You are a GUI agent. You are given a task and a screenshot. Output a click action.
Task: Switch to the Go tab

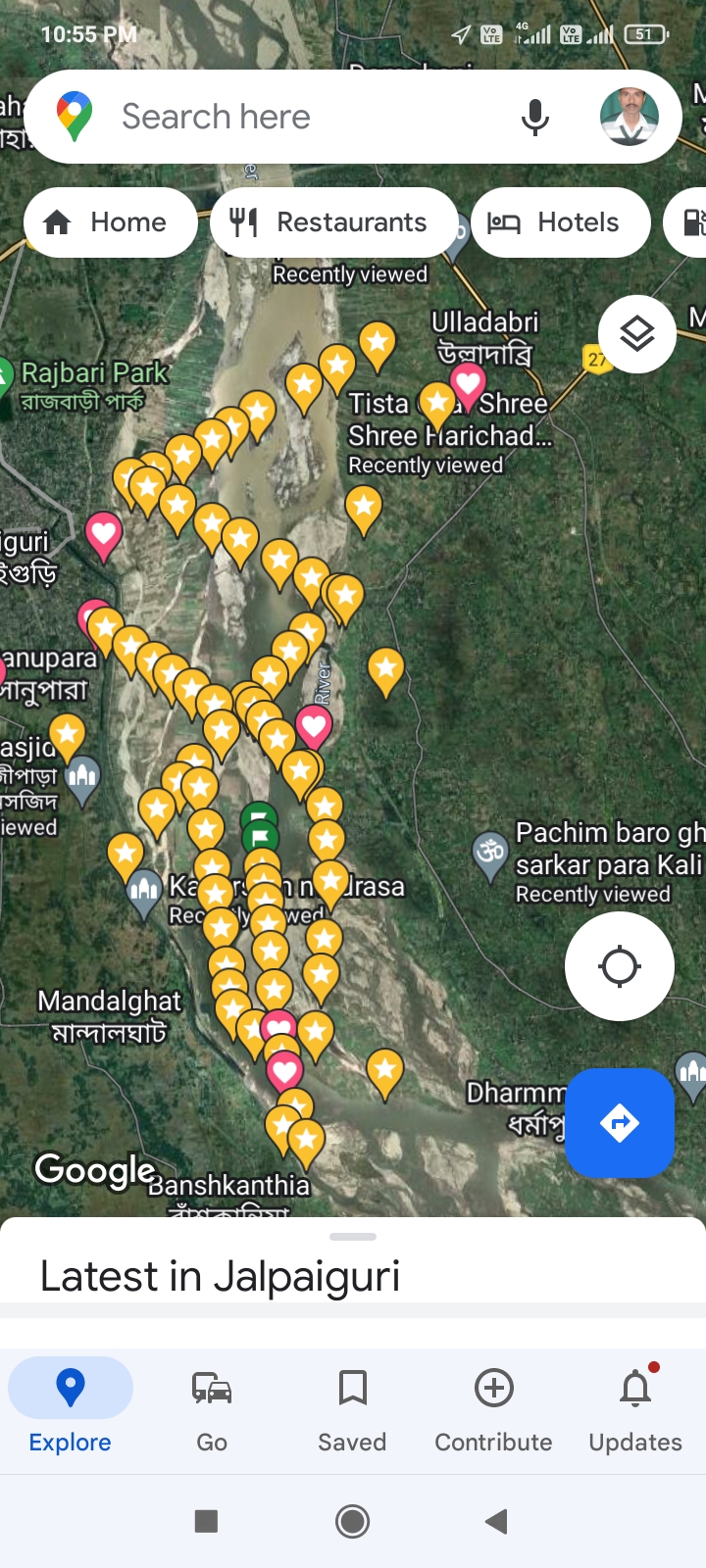(x=212, y=1411)
